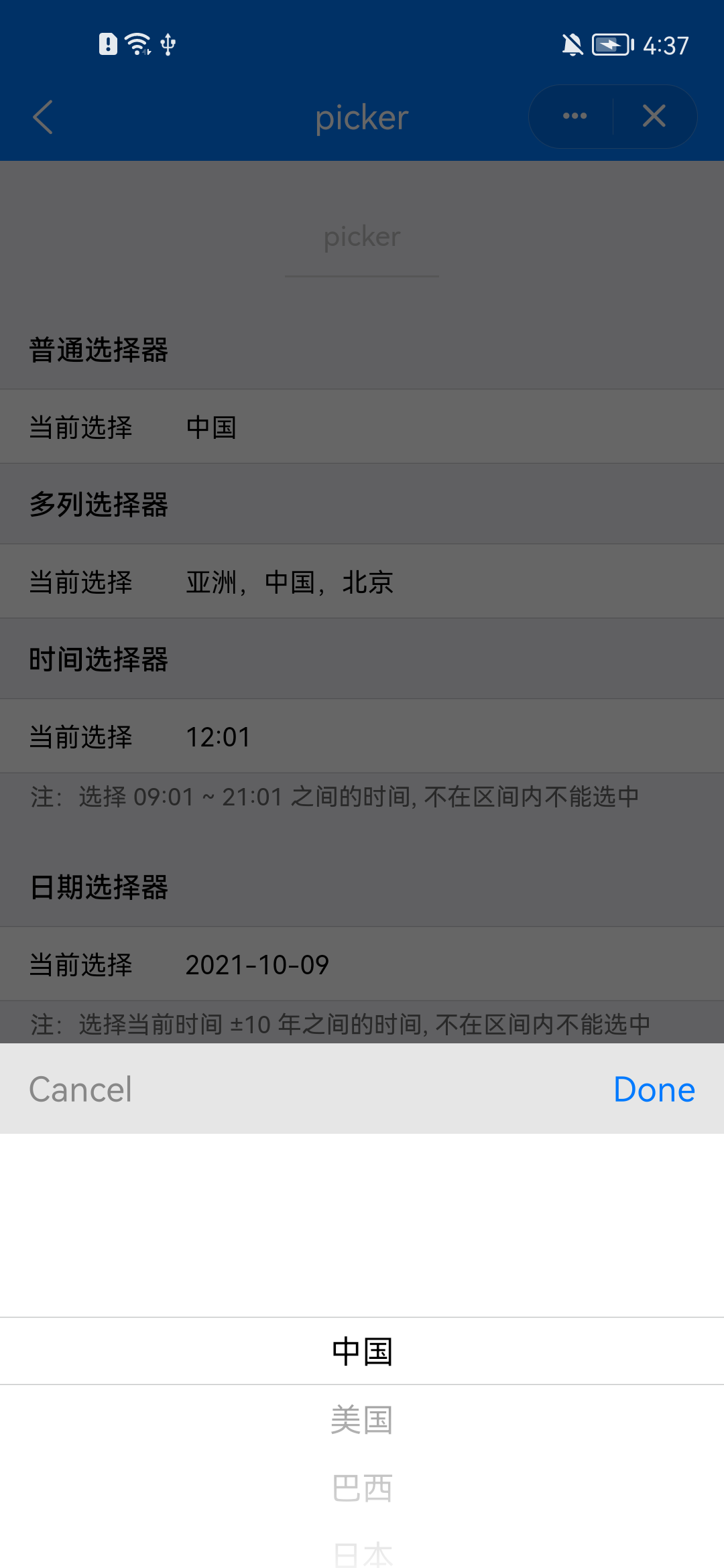Tap the highlighted 中国 wheel option
Viewport: 724px width, 1568px height.
(x=362, y=1351)
